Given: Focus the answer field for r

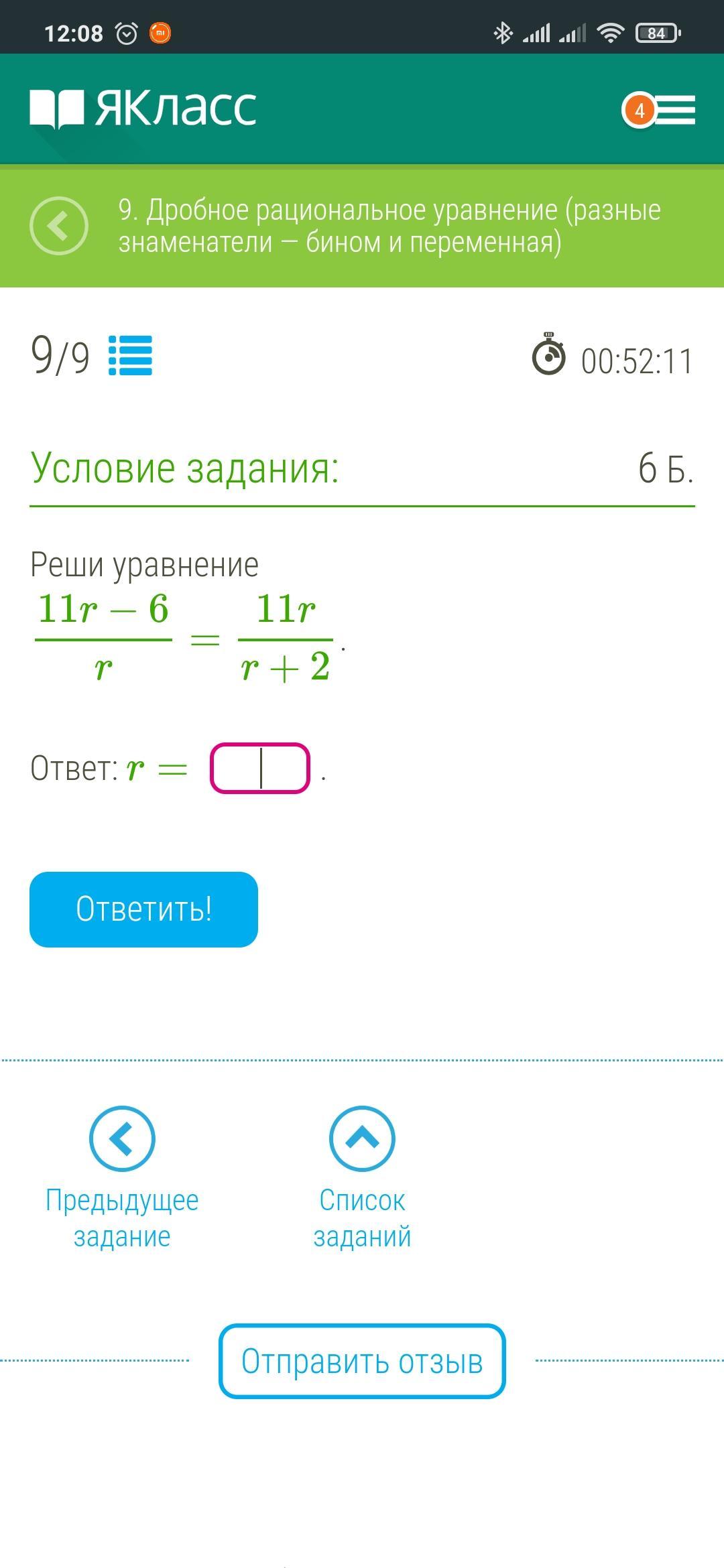Looking at the screenshot, I should pyautogui.click(x=260, y=768).
